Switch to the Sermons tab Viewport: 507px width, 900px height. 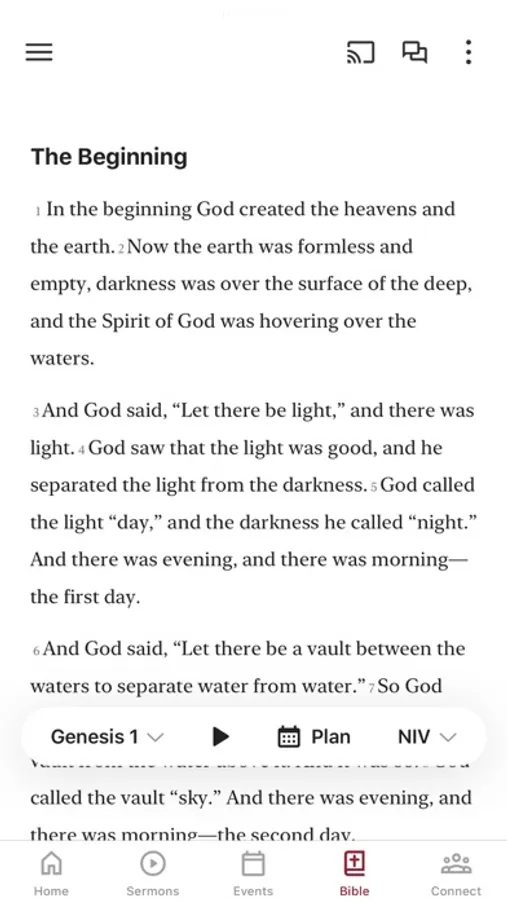point(153,873)
